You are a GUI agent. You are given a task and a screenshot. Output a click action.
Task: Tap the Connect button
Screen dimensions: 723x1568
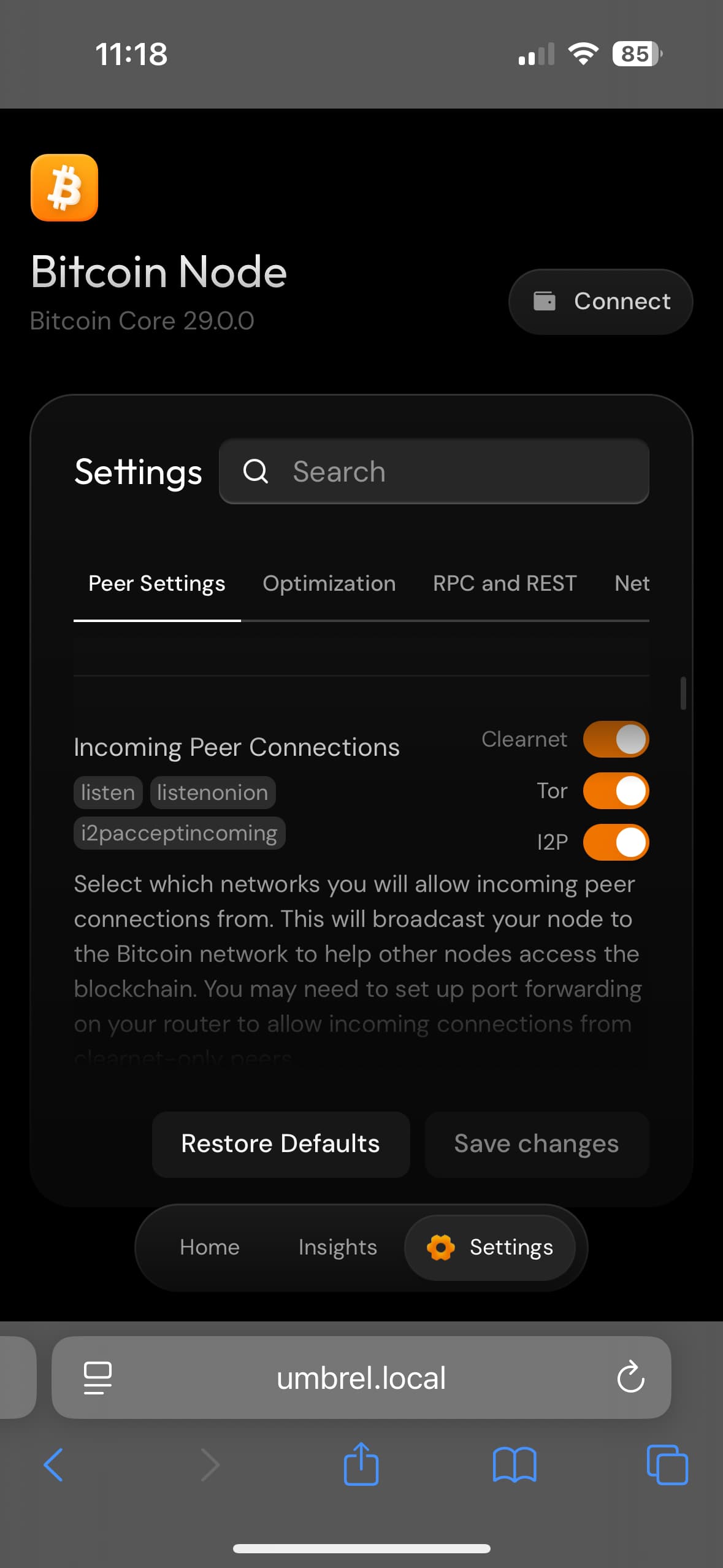(600, 301)
